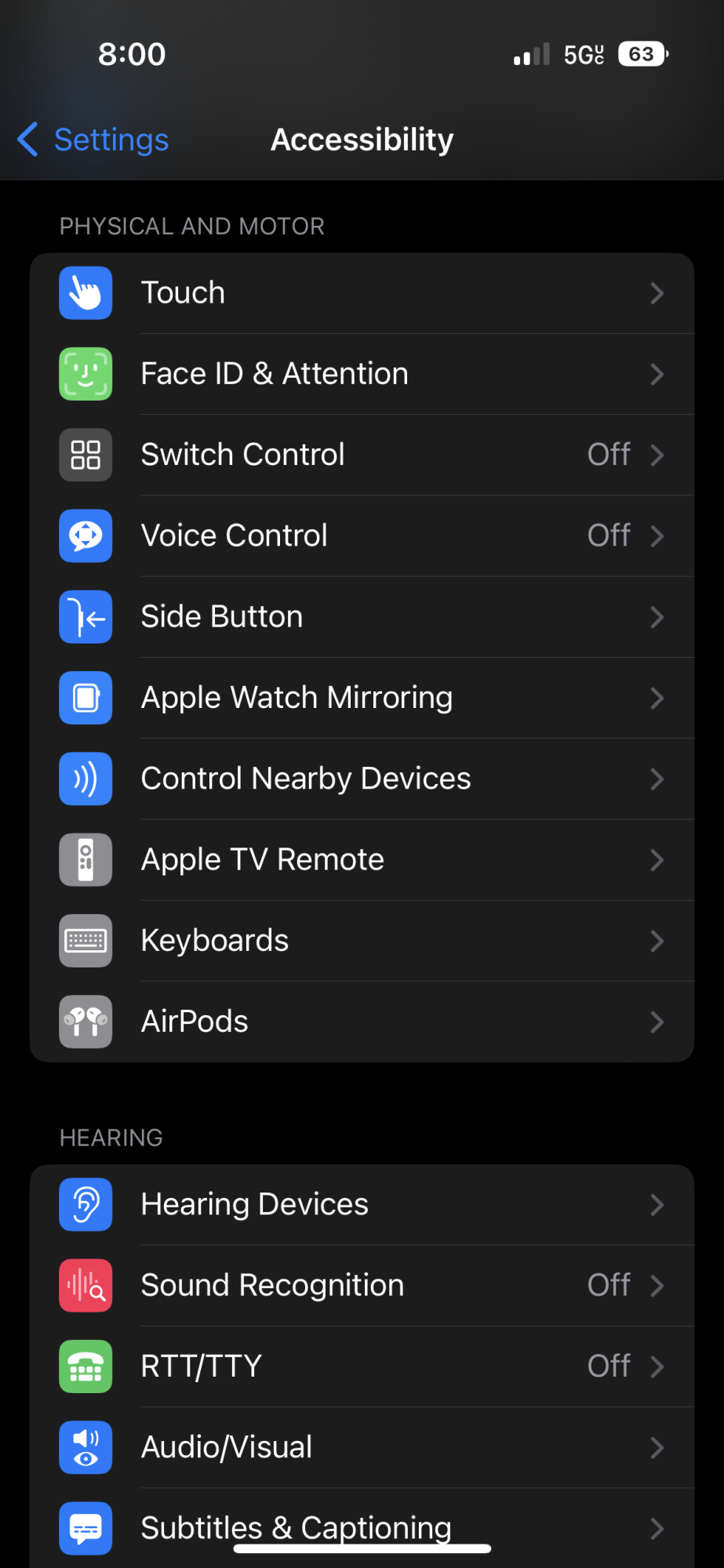Open Sound Recognition settings
The height and width of the screenshot is (1568, 724).
click(361, 1286)
